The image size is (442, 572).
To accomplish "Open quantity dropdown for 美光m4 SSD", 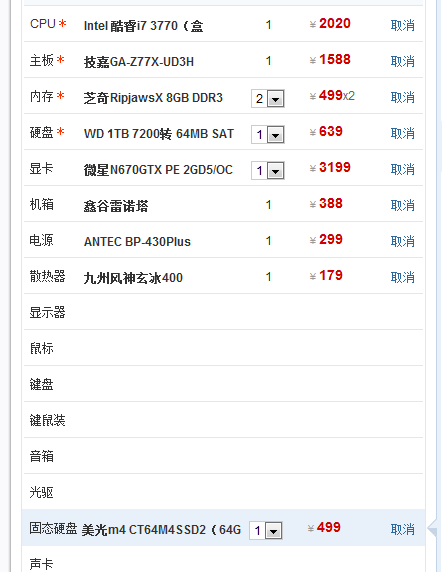I will pyautogui.click(x=266, y=530).
